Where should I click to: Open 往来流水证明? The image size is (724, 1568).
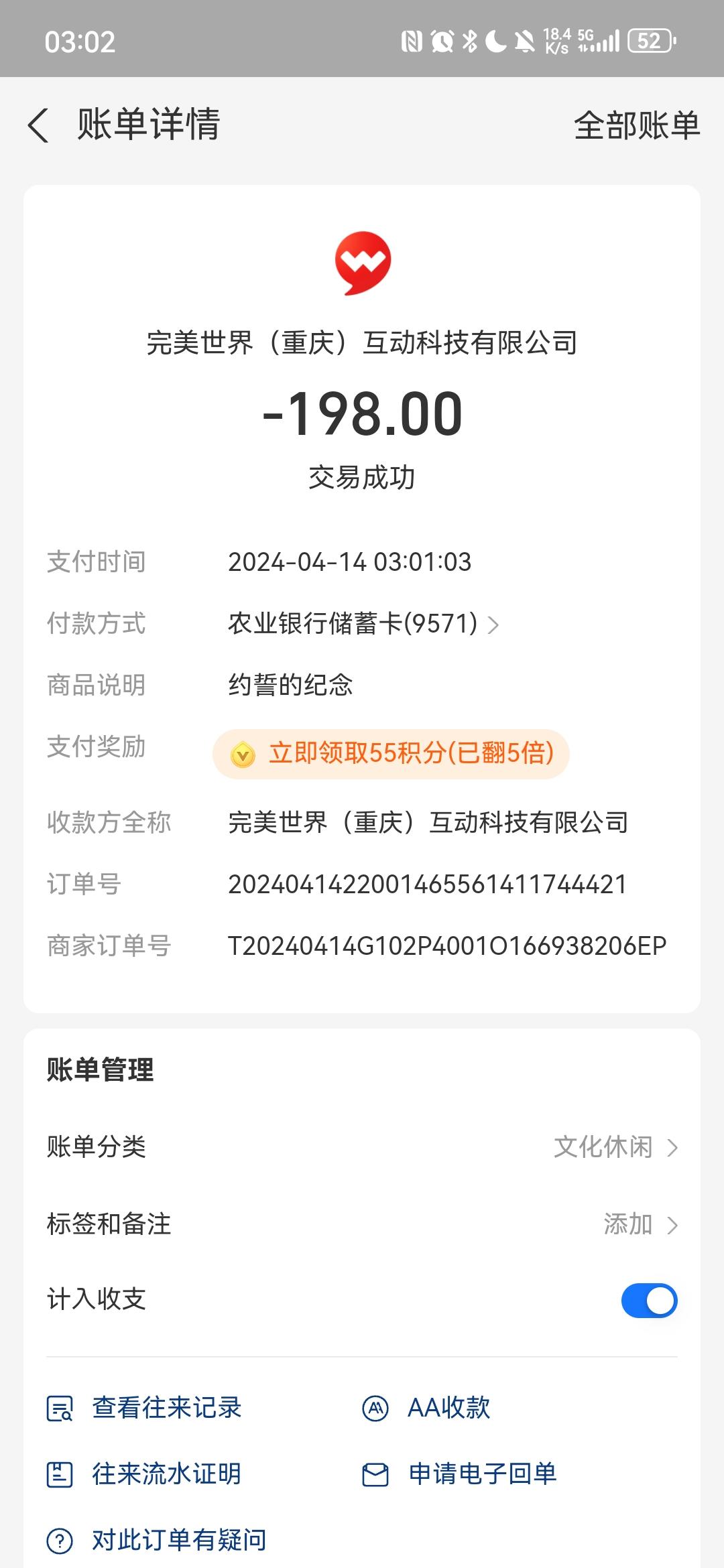point(143,1474)
